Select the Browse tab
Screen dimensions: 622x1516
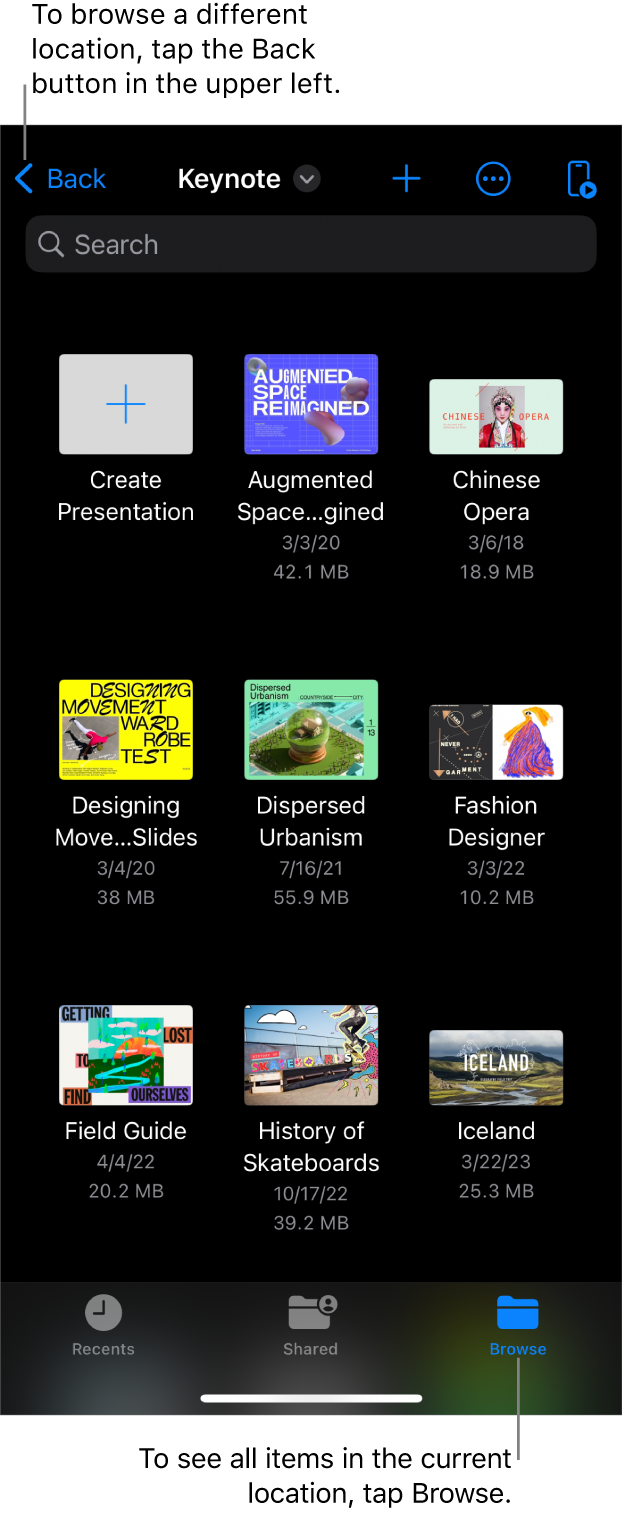coord(518,1325)
